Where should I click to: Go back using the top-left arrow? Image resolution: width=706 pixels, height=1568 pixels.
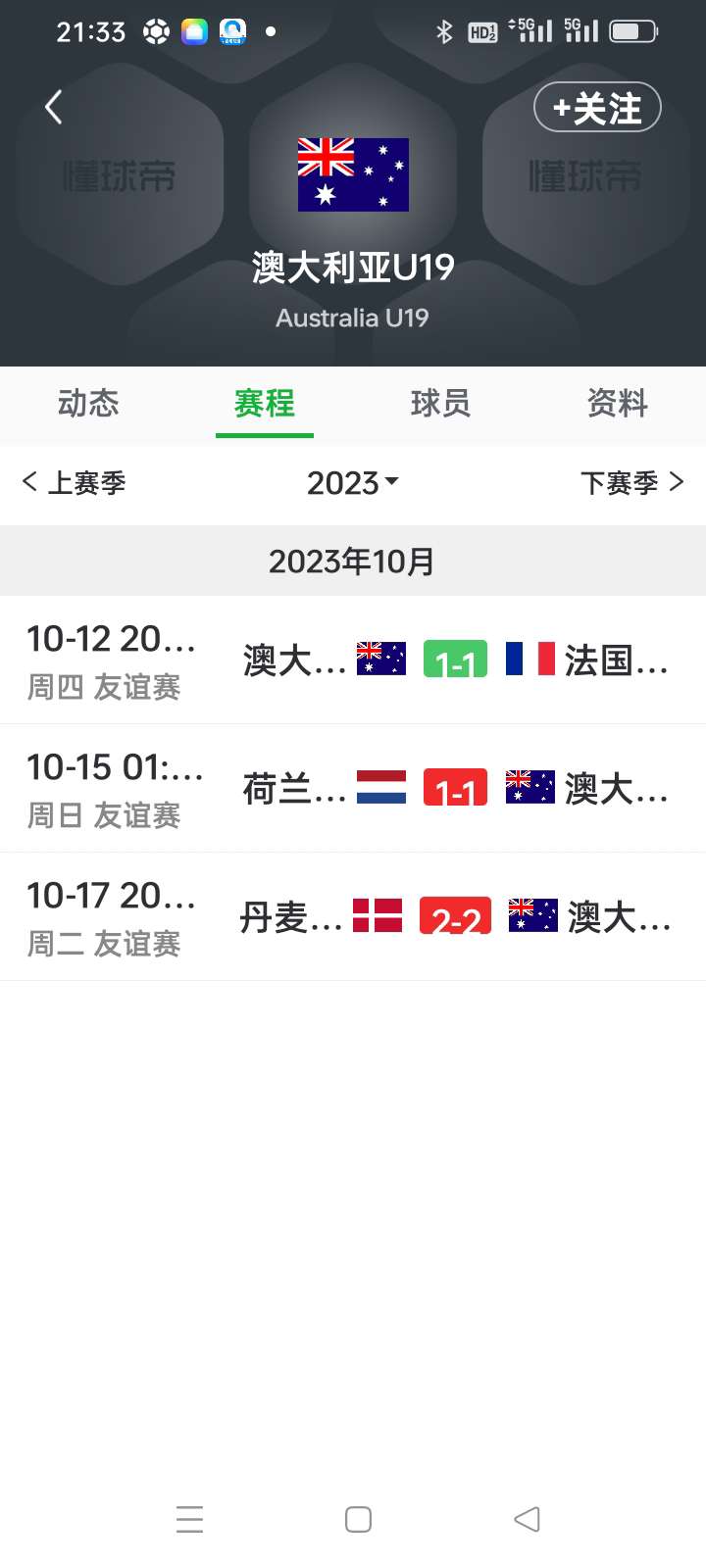click(54, 108)
